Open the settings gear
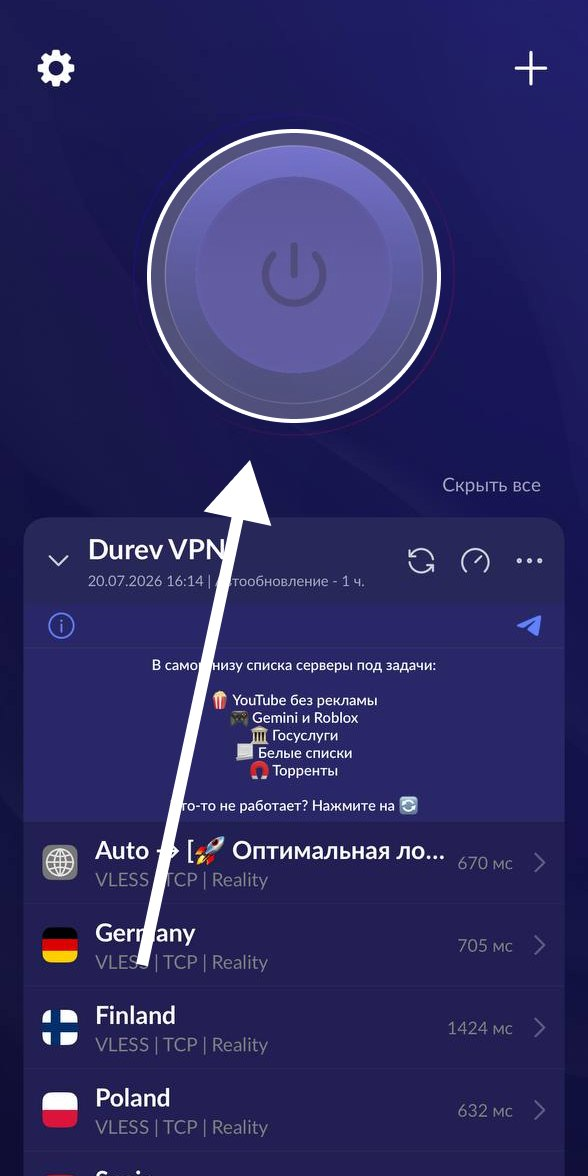The width and height of the screenshot is (588, 1176). pyautogui.click(x=56, y=69)
